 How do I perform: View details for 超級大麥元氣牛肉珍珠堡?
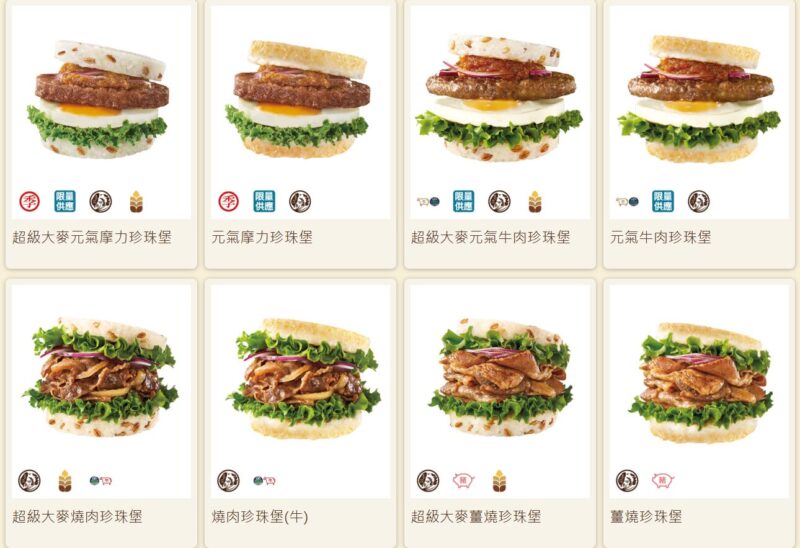(x=499, y=100)
